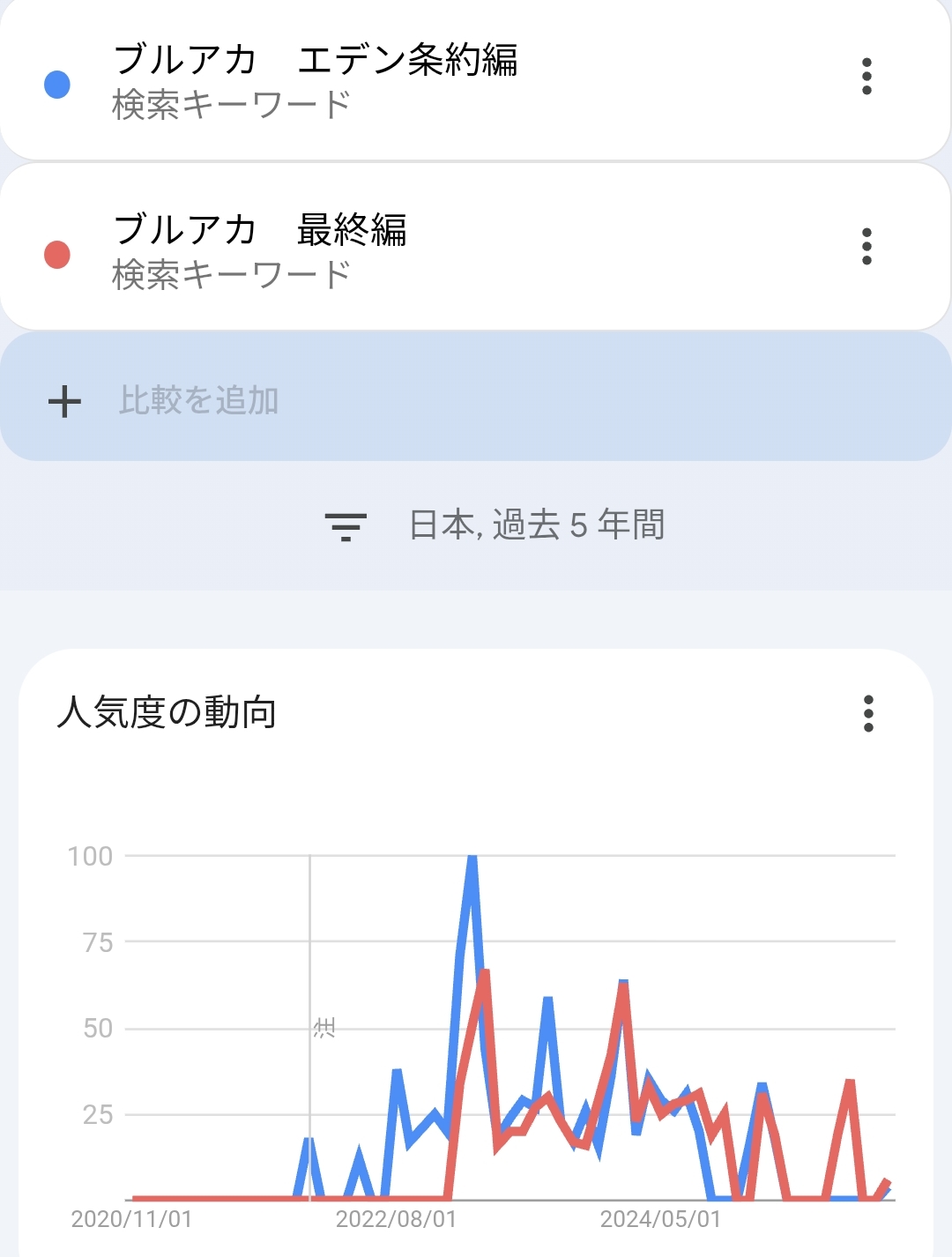
Task: Open options menu for ブルアカ エデン条約編 term
Action: coord(866,77)
